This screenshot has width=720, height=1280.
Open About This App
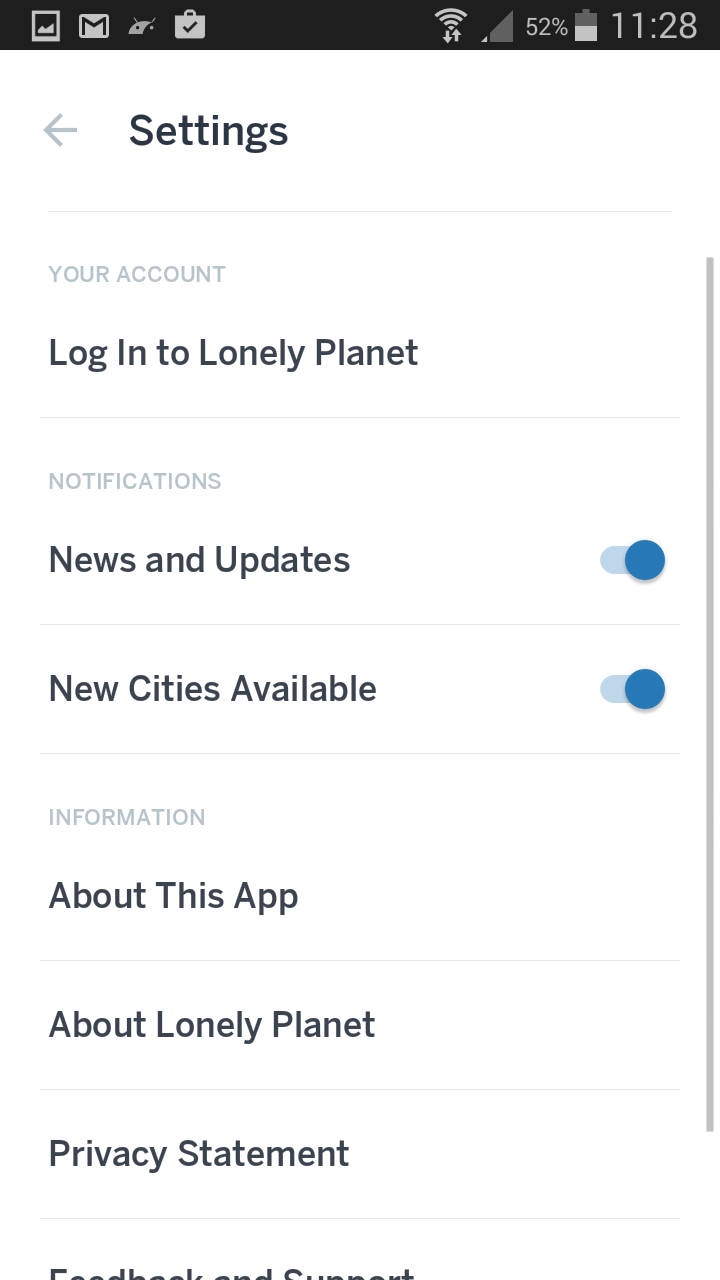(x=360, y=896)
